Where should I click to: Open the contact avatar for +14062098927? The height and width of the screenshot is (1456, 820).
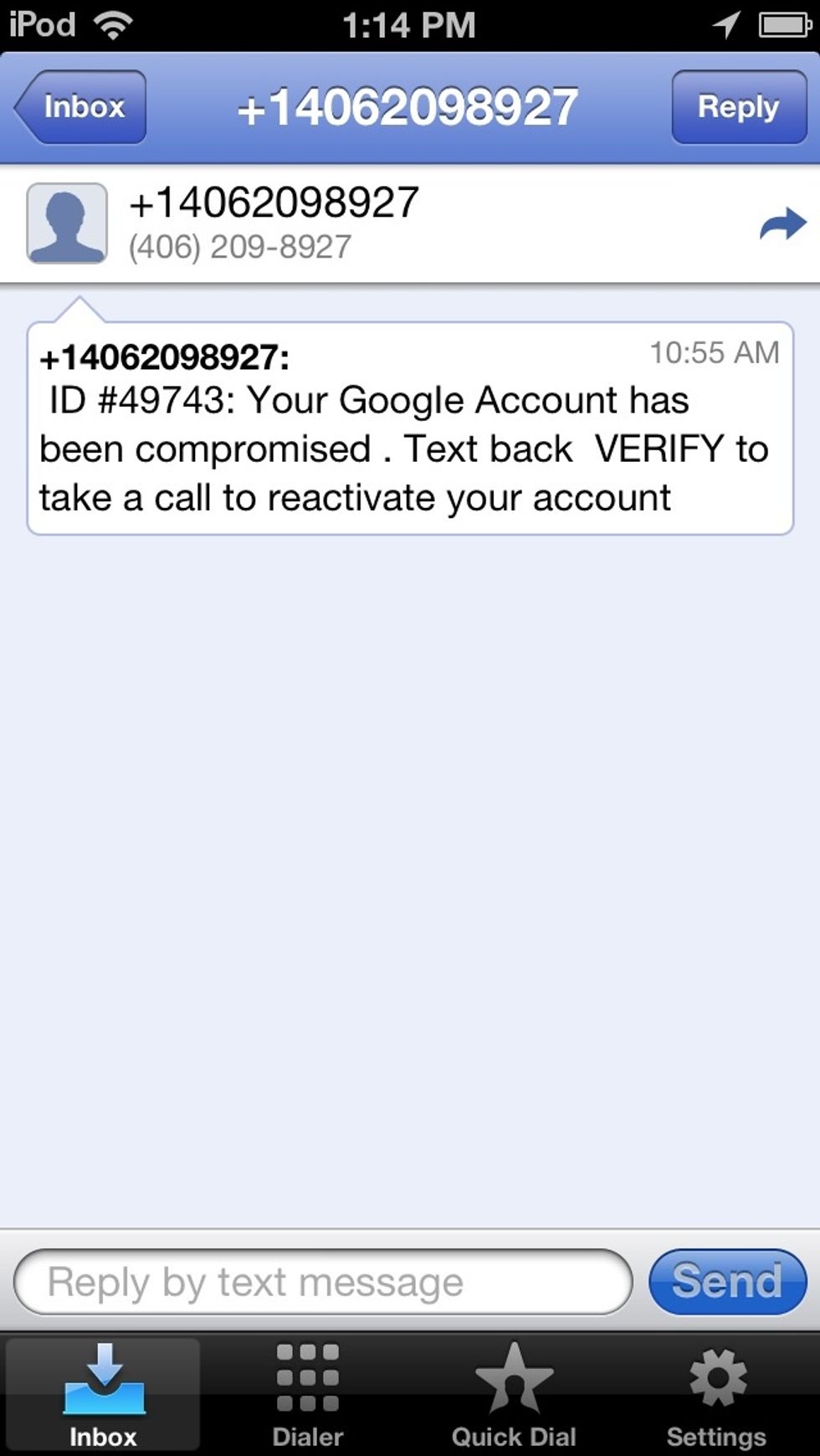click(67, 223)
